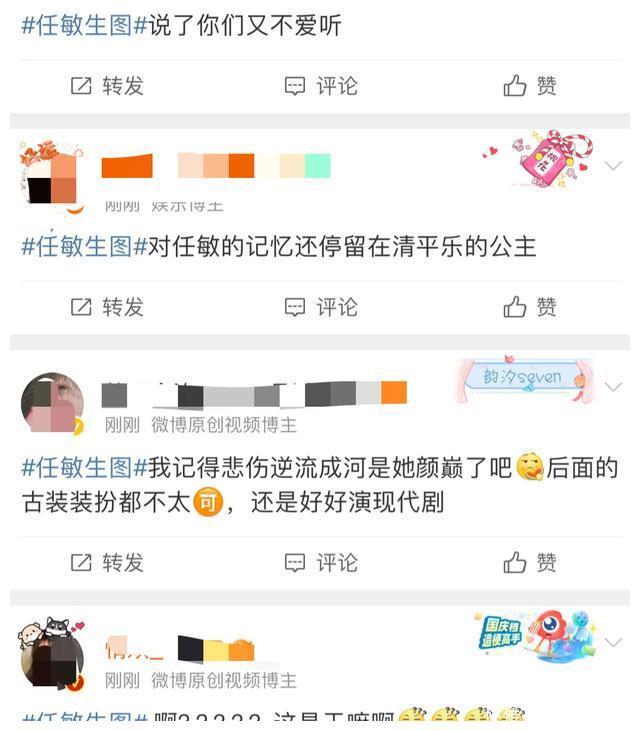The height and width of the screenshot is (731, 640).
Task: Open #任敏生图# hashtag in the 清平乐 post
Action: (84, 246)
